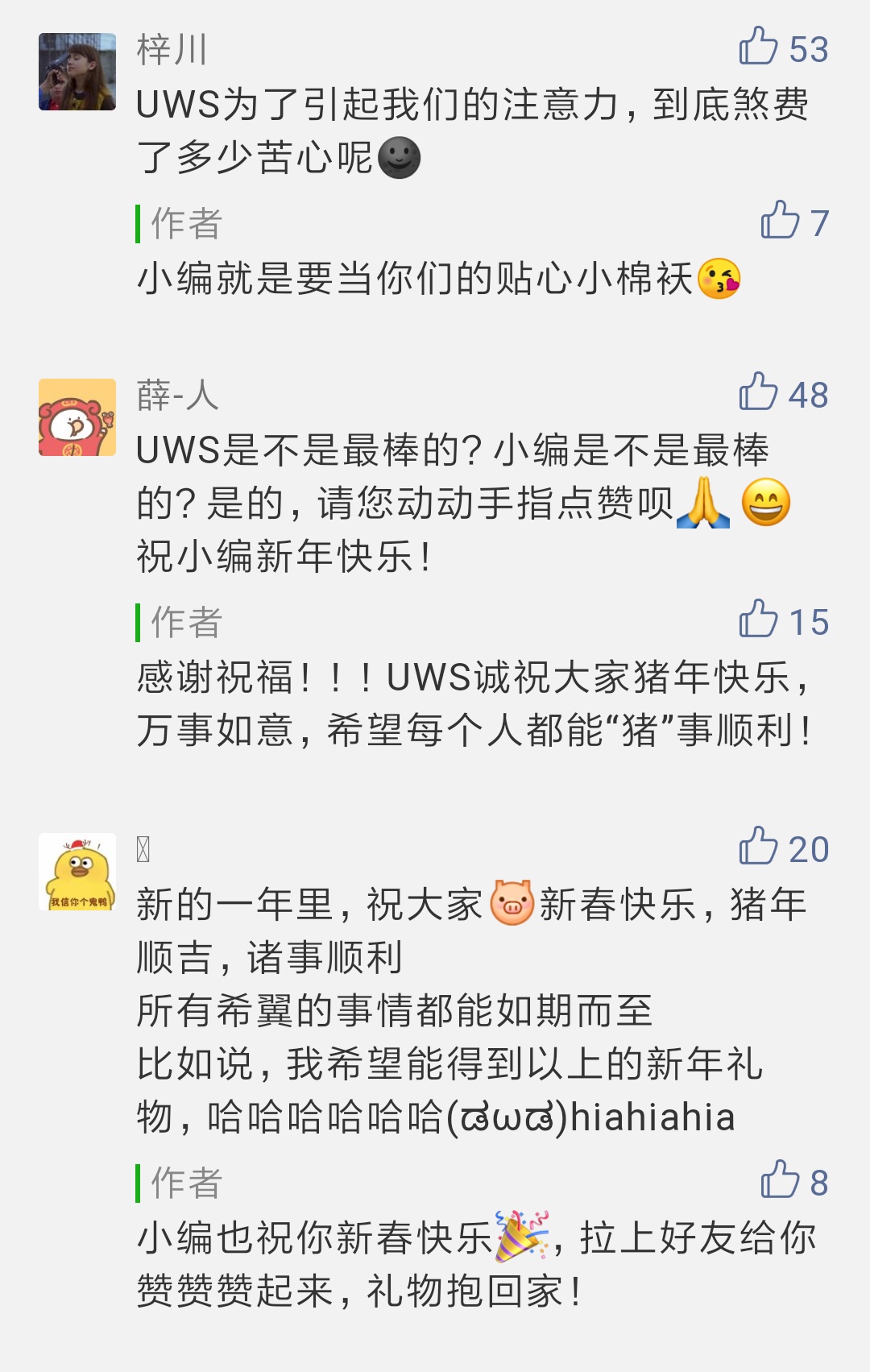The height and width of the screenshot is (1372, 870).
Task: Like the author's reply with 15 likes
Action: click(x=759, y=620)
